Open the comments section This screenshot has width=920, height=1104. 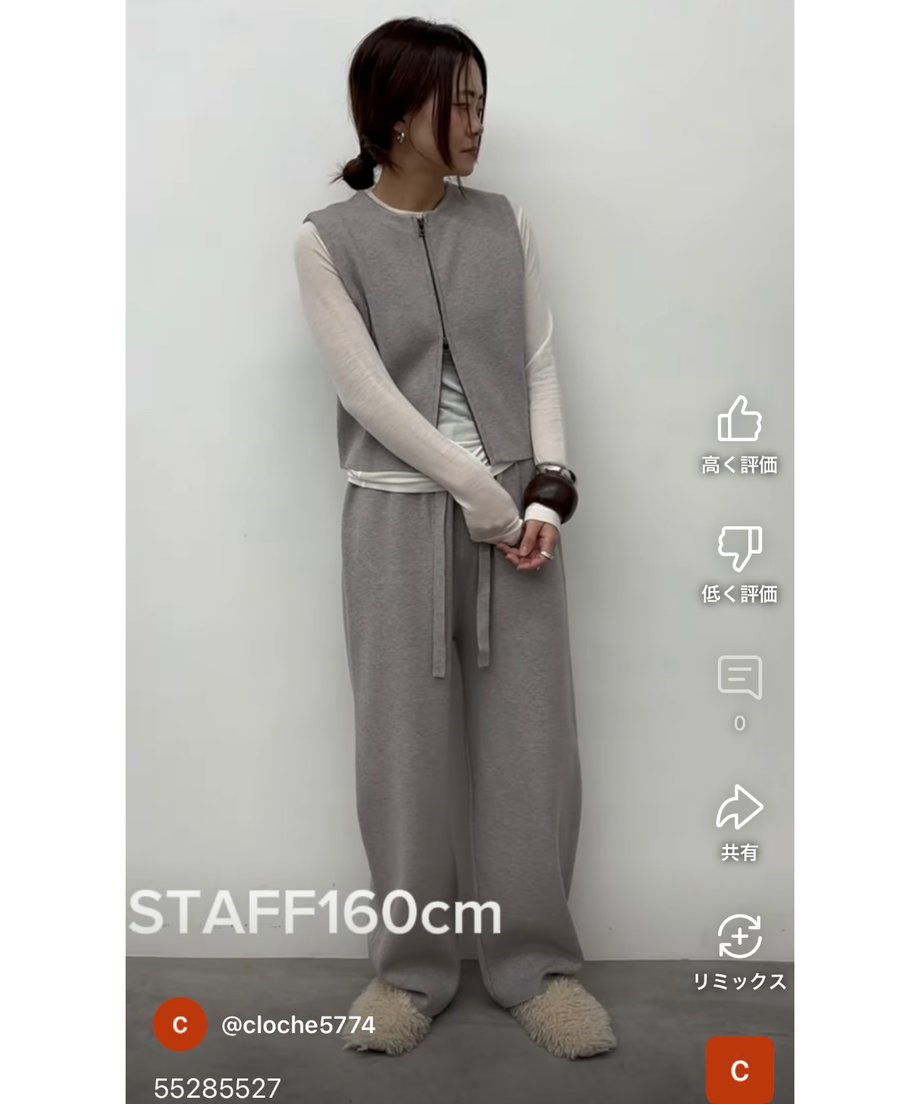(x=739, y=679)
